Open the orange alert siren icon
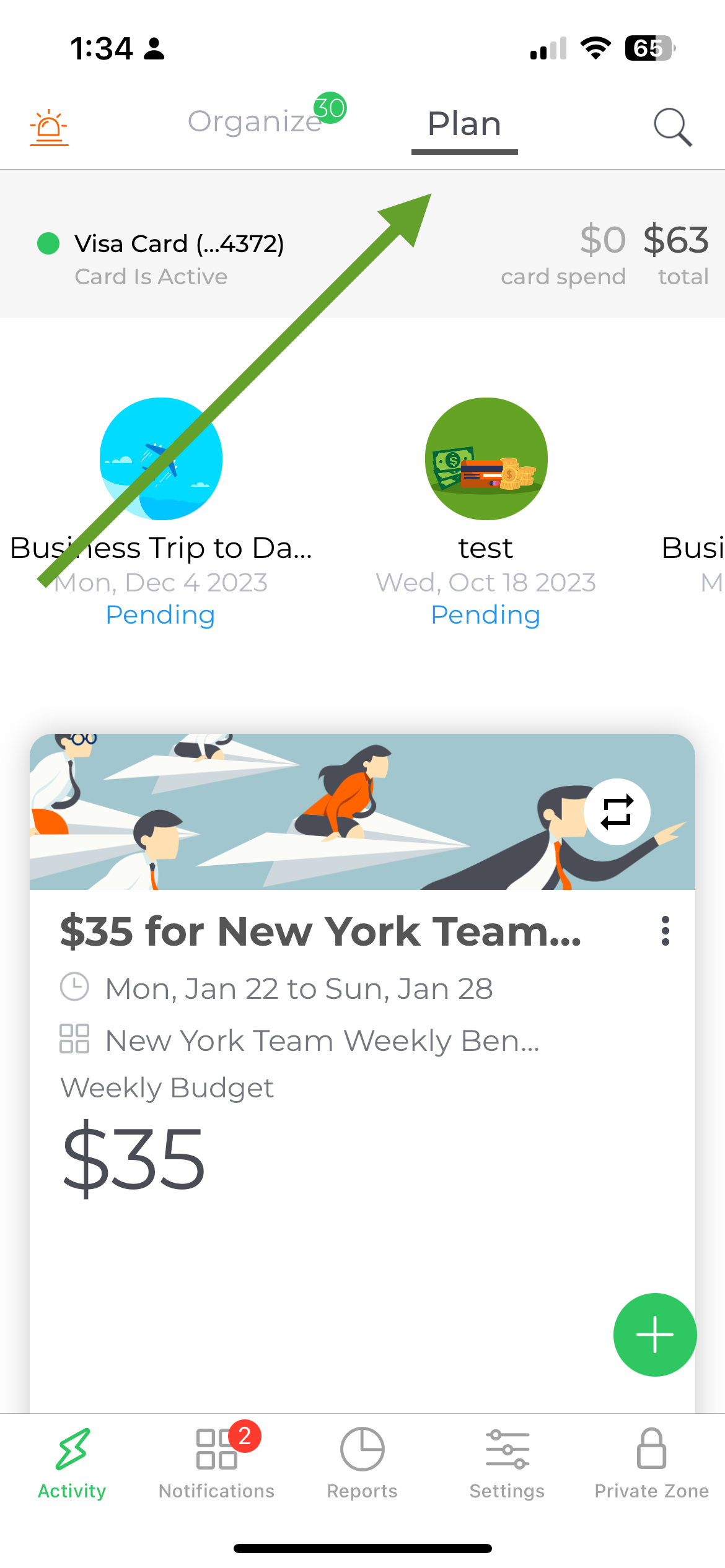Screen dimensions: 725x1568 [49, 127]
